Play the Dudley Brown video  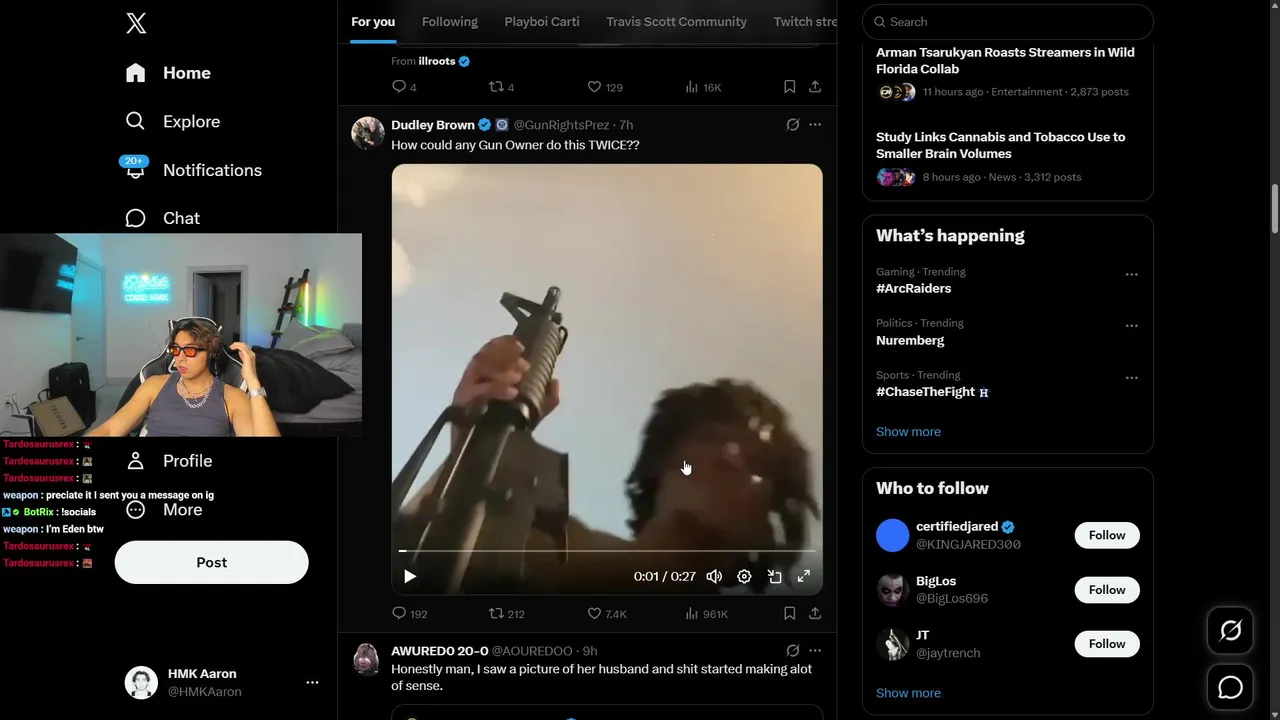[x=410, y=576]
